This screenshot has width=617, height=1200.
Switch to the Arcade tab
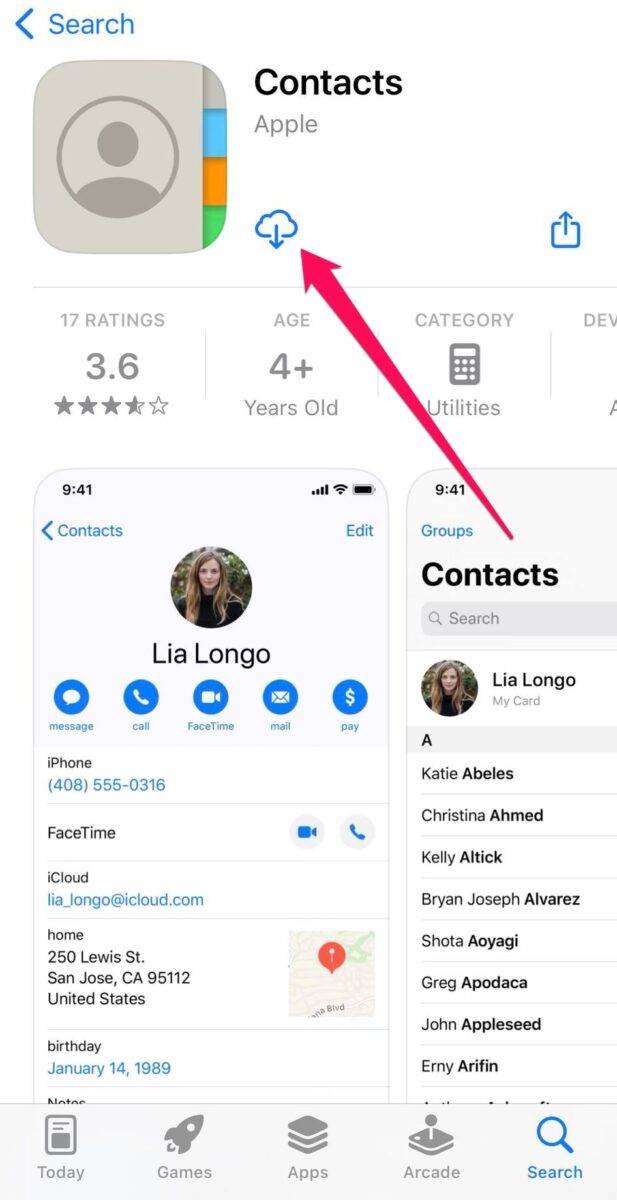(432, 1148)
